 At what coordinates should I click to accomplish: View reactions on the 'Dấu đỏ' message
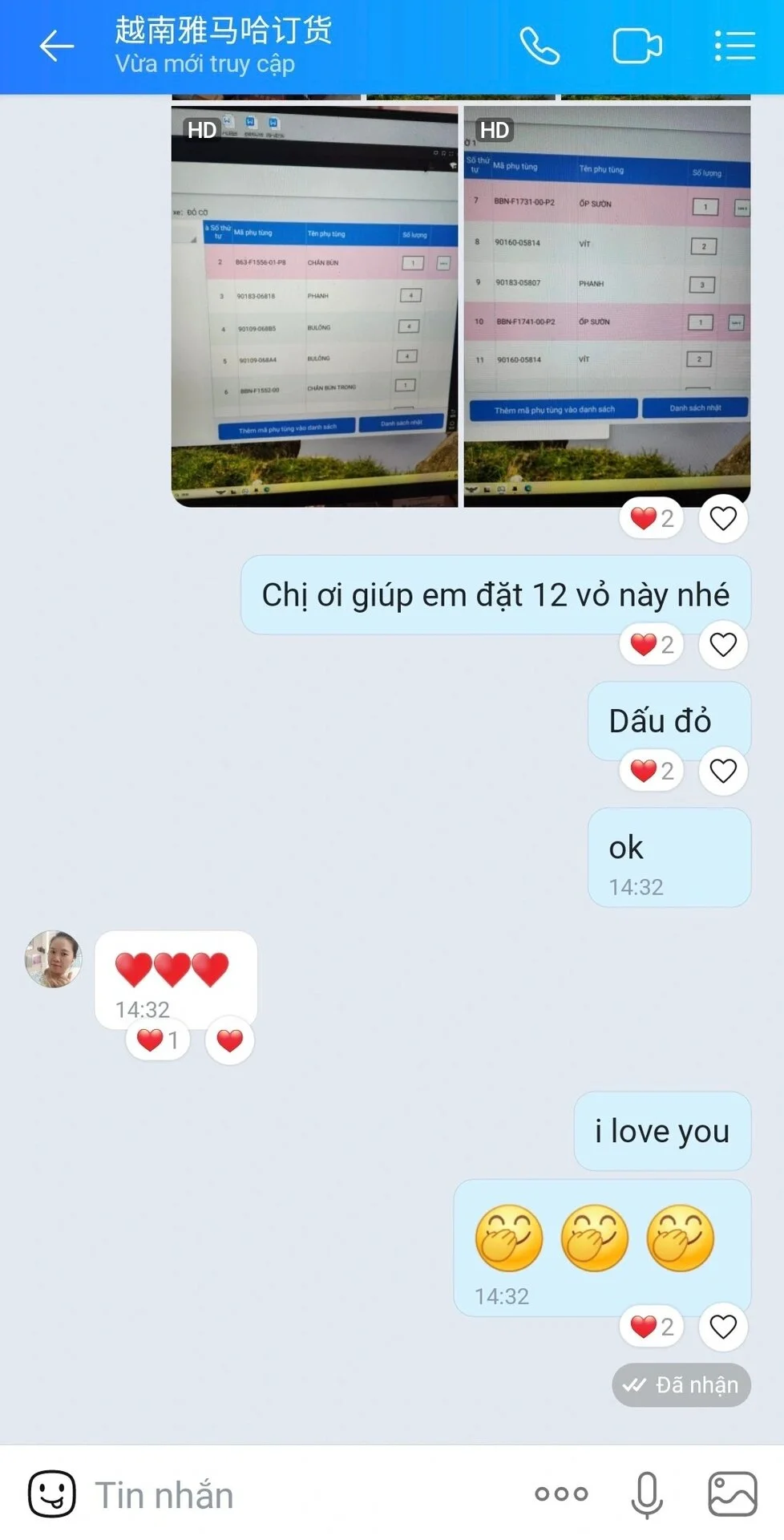click(x=652, y=771)
